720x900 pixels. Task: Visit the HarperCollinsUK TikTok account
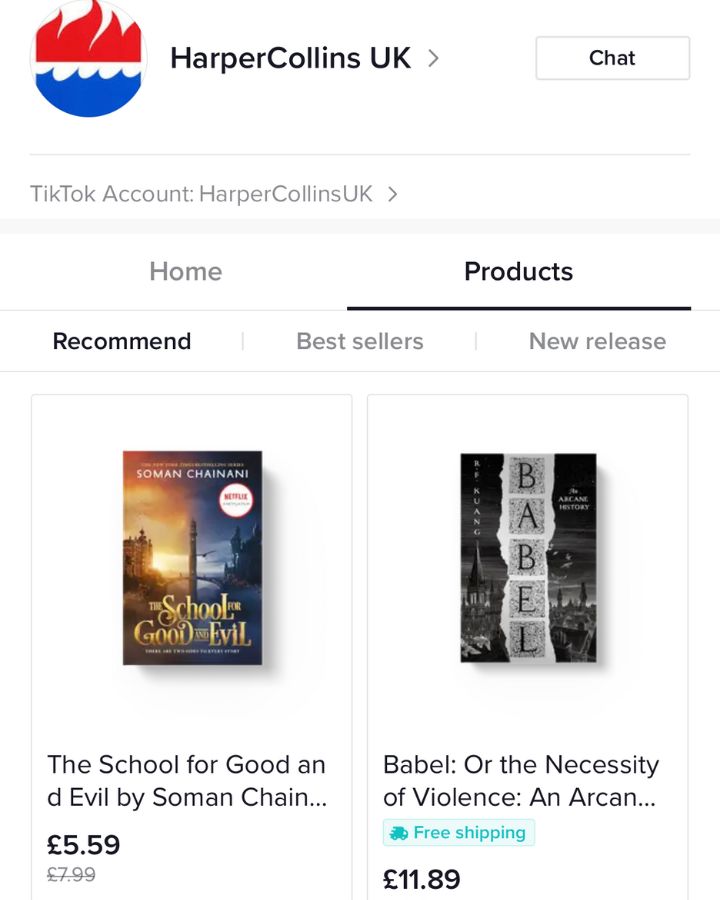pos(214,194)
